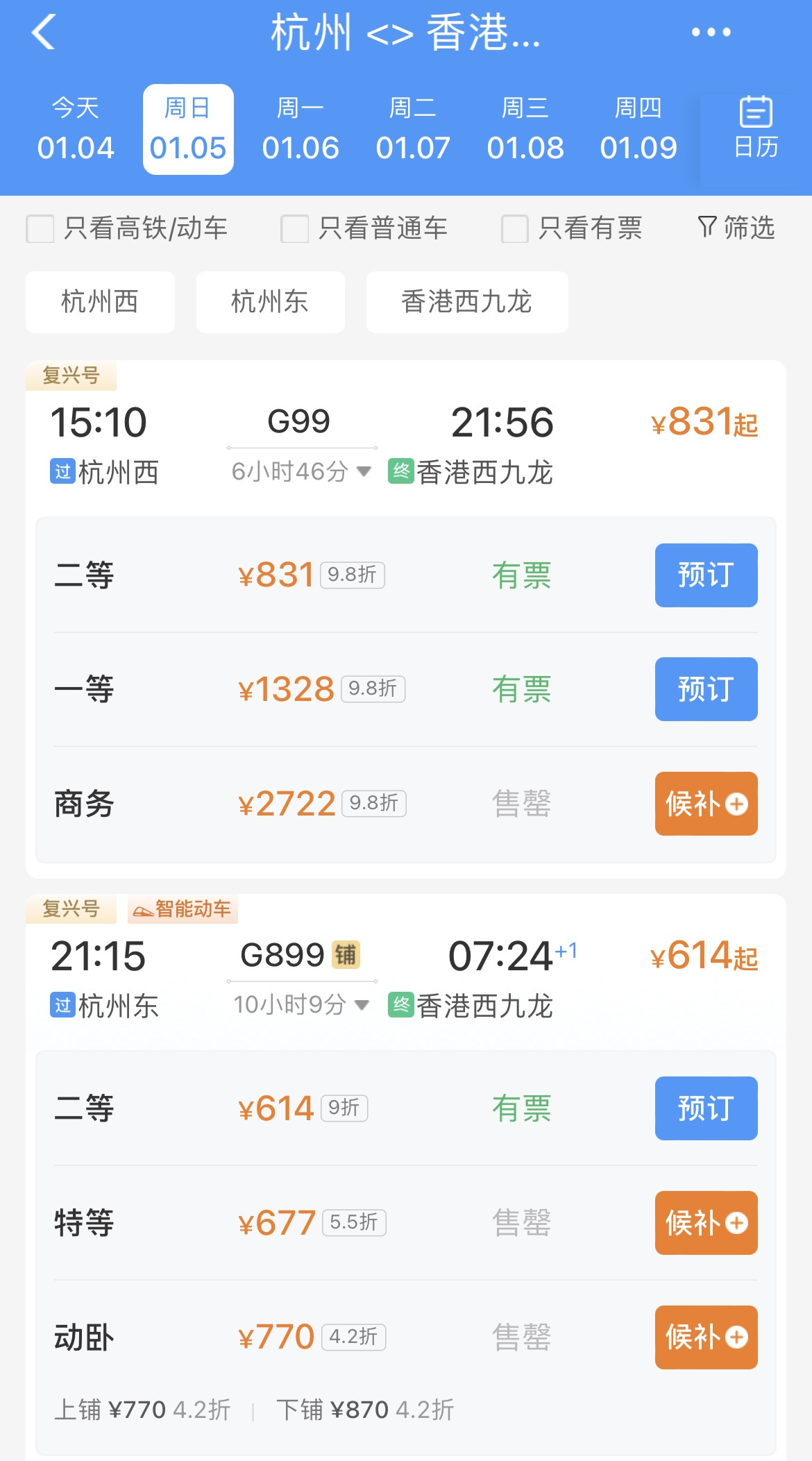The width and height of the screenshot is (812, 1461).
Task: Open the 日历 calendar picker
Action: coord(756,128)
